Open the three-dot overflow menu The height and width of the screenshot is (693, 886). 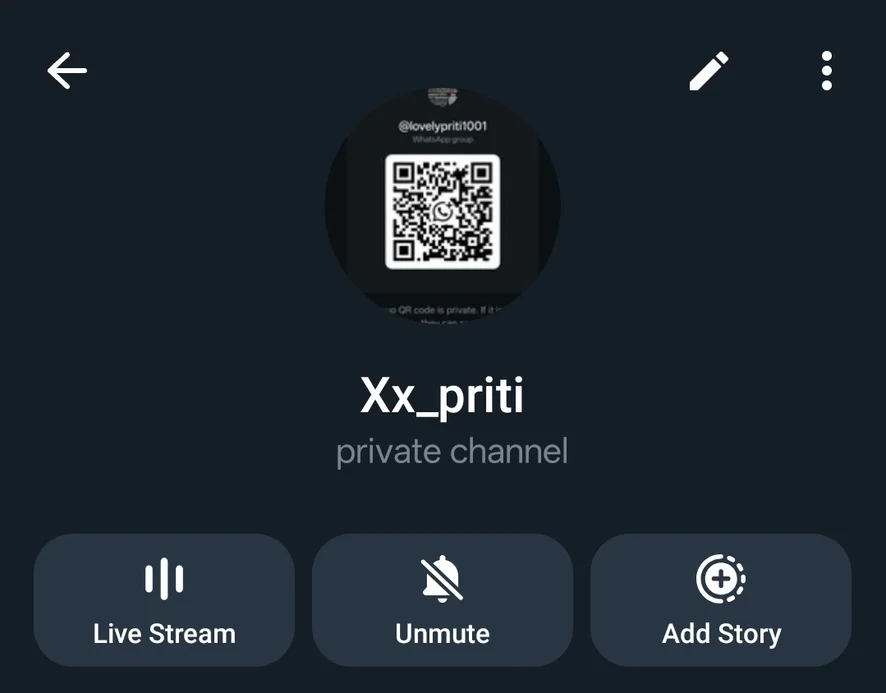(x=826, y=71)
